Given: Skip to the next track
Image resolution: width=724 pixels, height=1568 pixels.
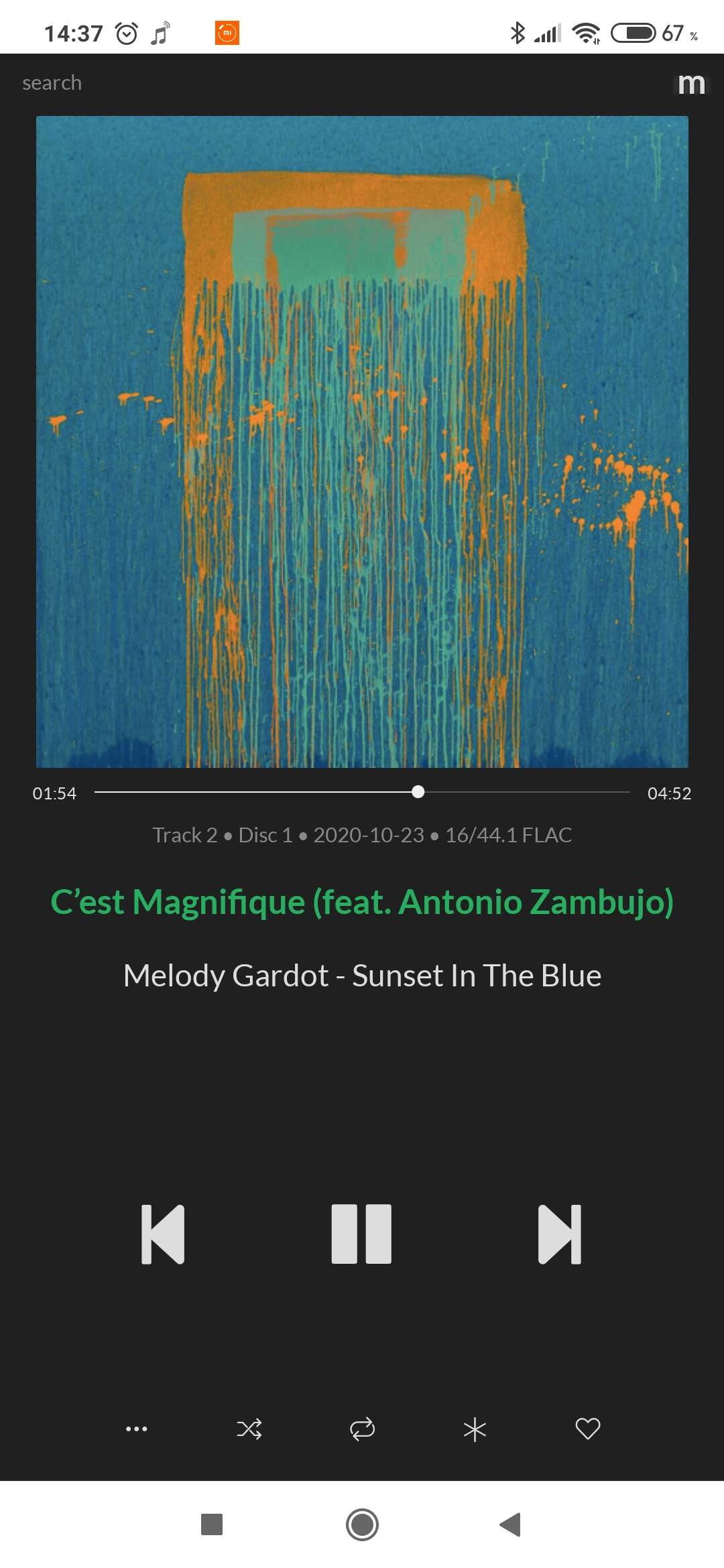Looking at the screenshot, I should point(560,1234).
